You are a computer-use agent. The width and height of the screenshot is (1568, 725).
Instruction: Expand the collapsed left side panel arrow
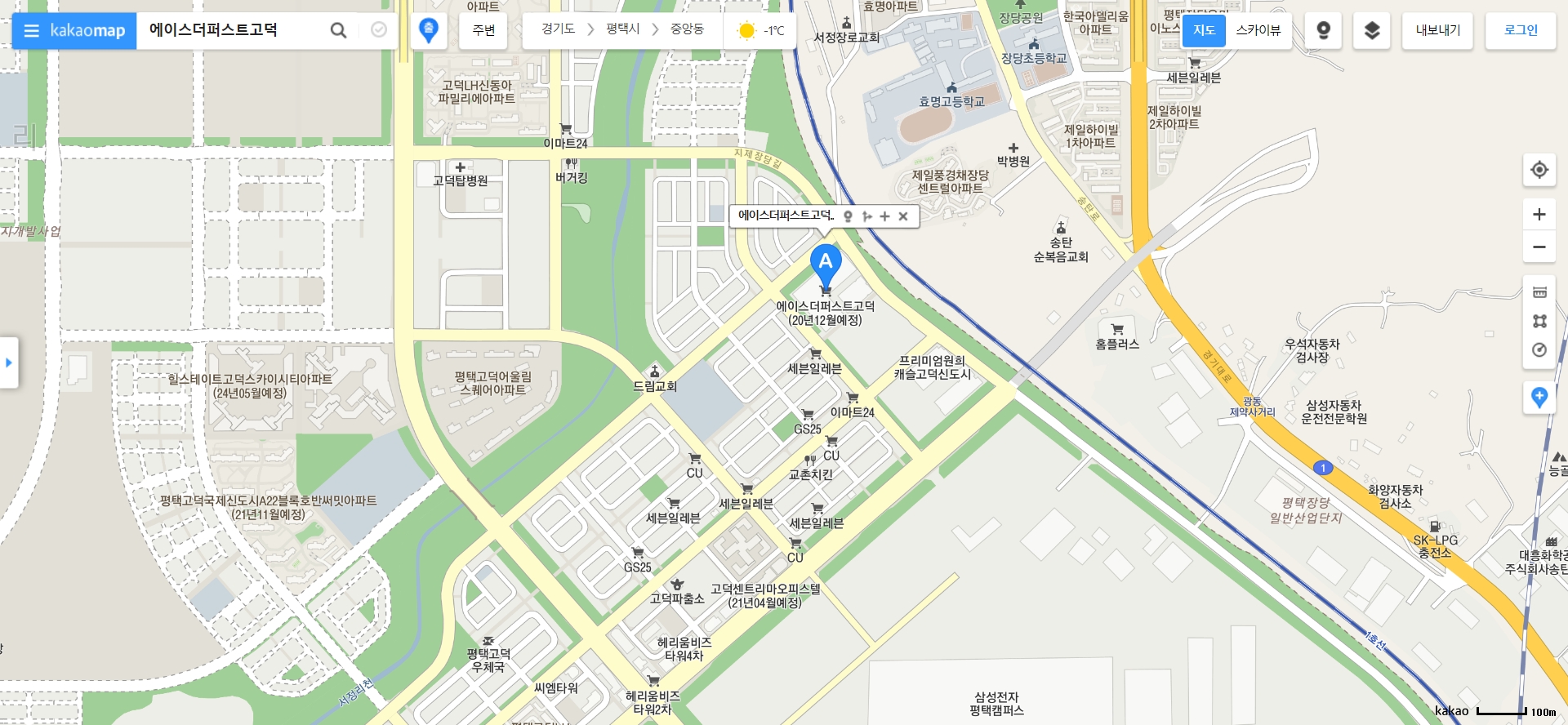(x=9, y=362)
